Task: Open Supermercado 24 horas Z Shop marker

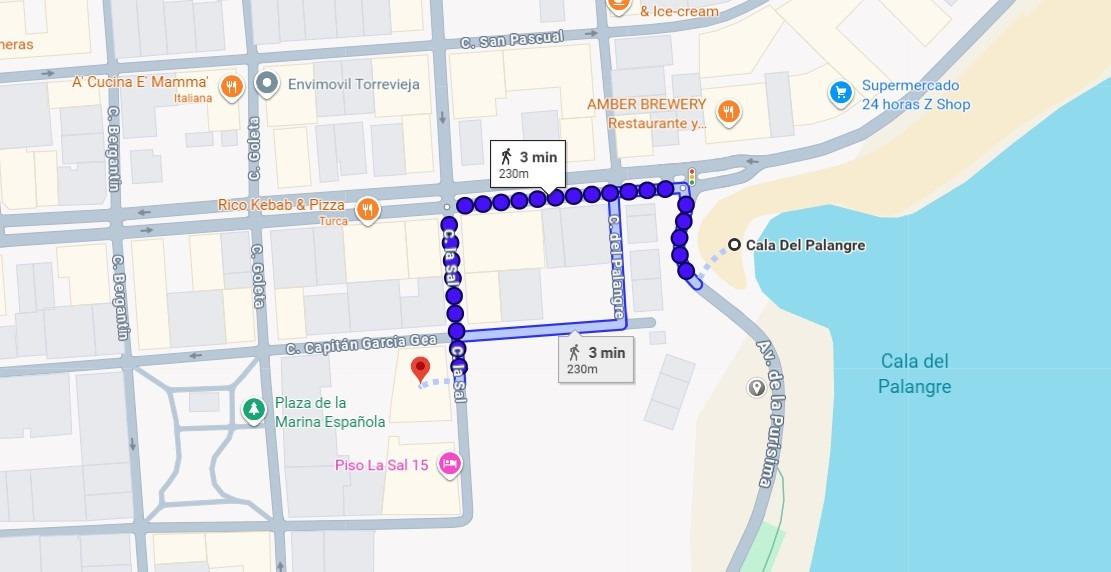Action: (841, 93)
